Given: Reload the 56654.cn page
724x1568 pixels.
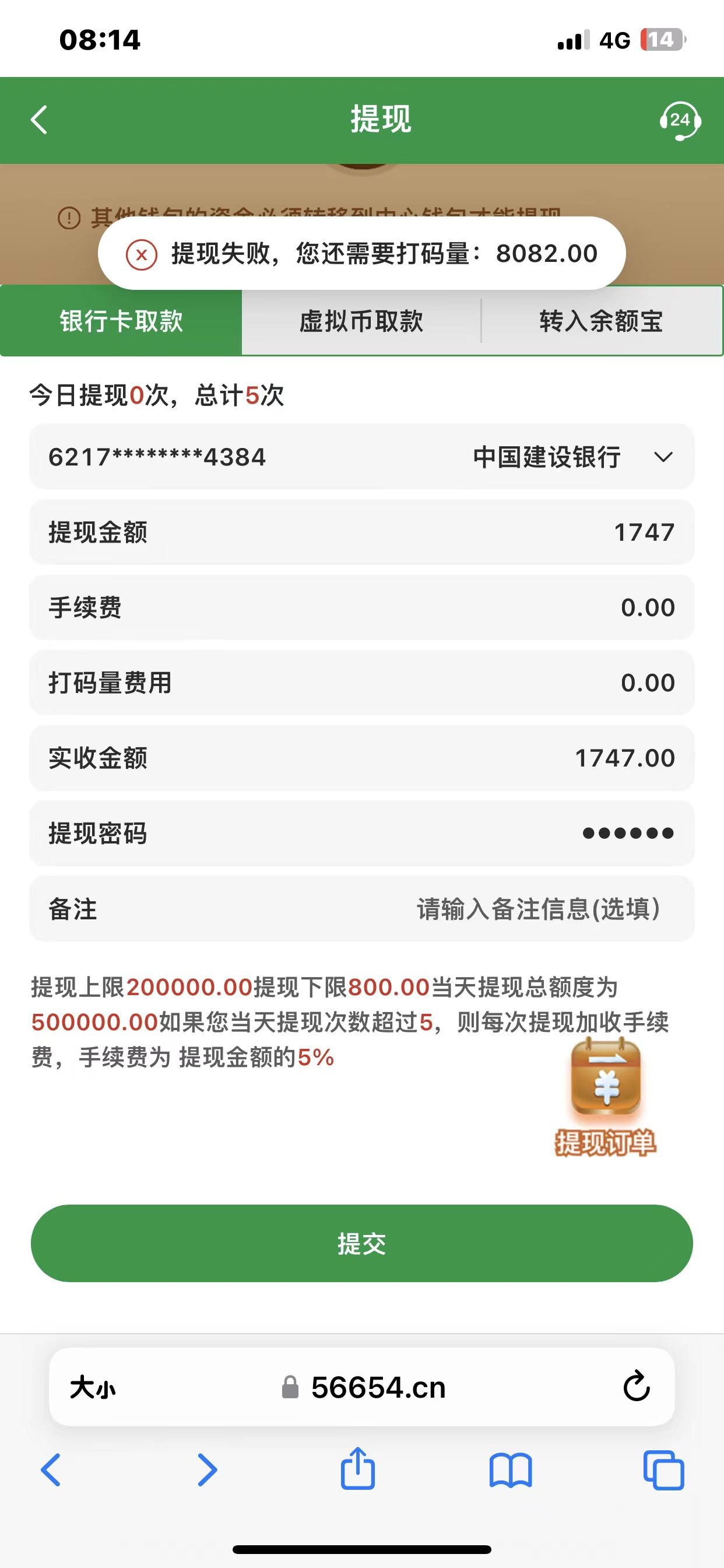Looking at the screenshot, I should 637,1387.
